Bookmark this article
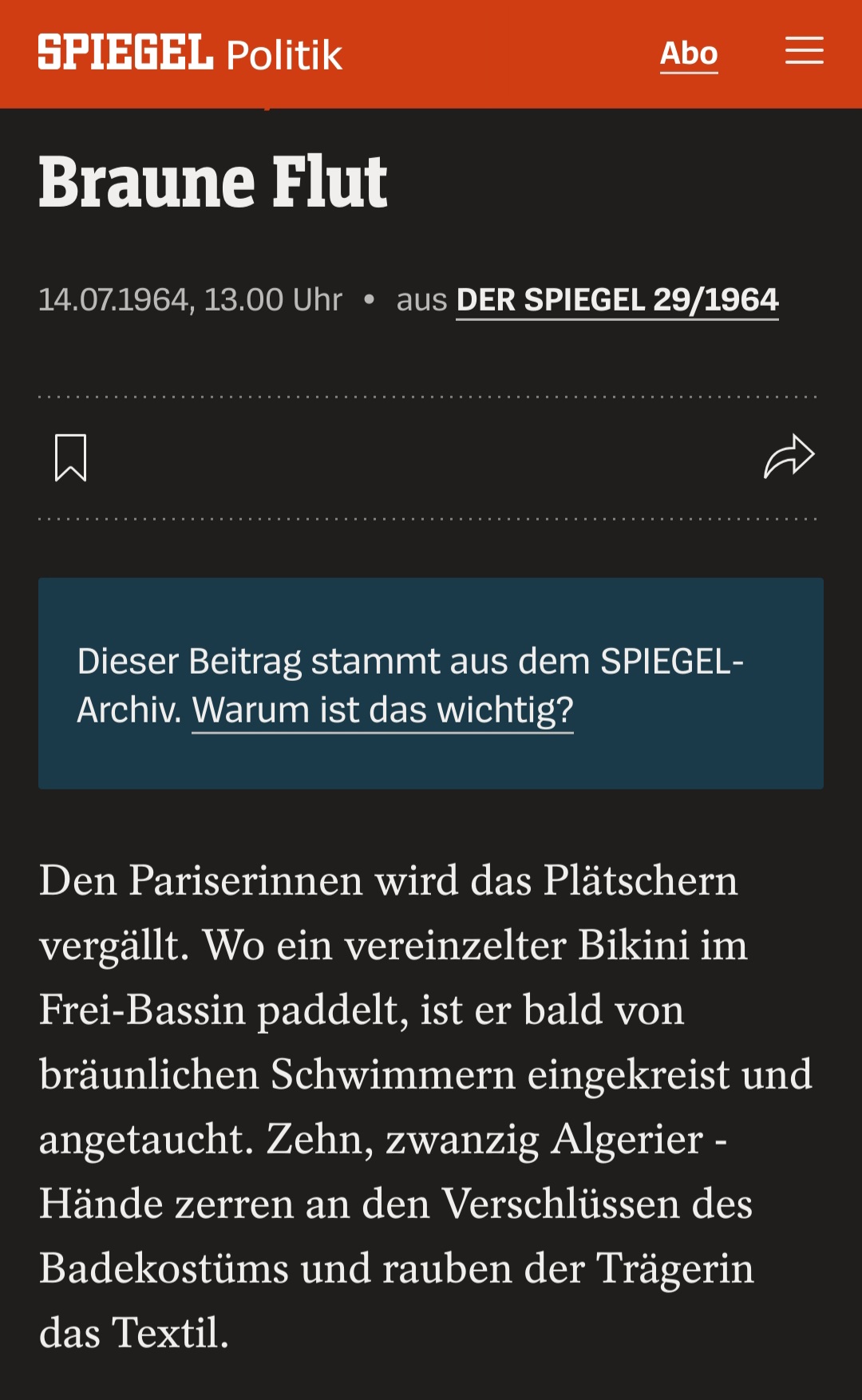This screenshot has height=1400, width=862. [70, 457]
